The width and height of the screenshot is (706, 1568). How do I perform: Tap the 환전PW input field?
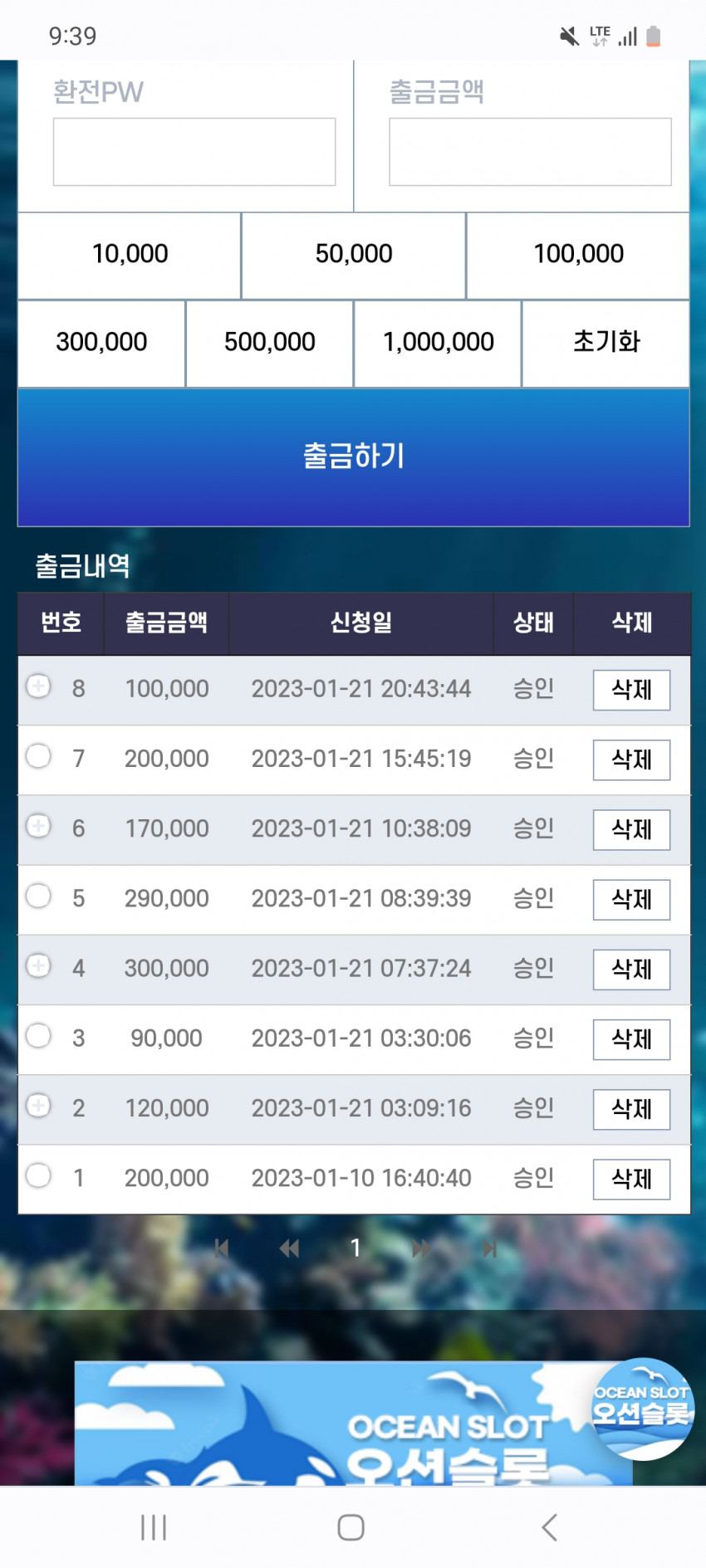pos(194,152)
